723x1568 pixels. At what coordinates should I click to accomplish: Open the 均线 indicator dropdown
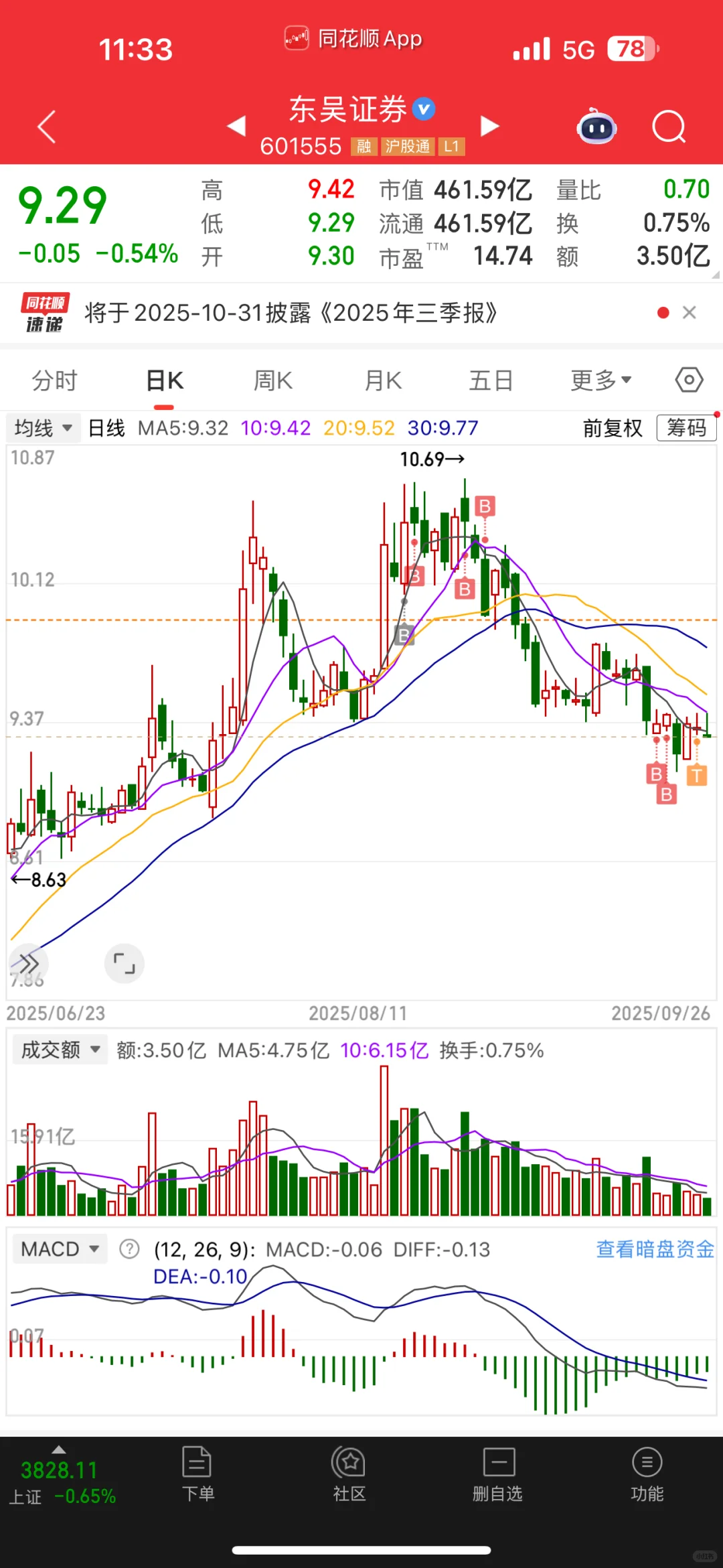click(43, 428)
